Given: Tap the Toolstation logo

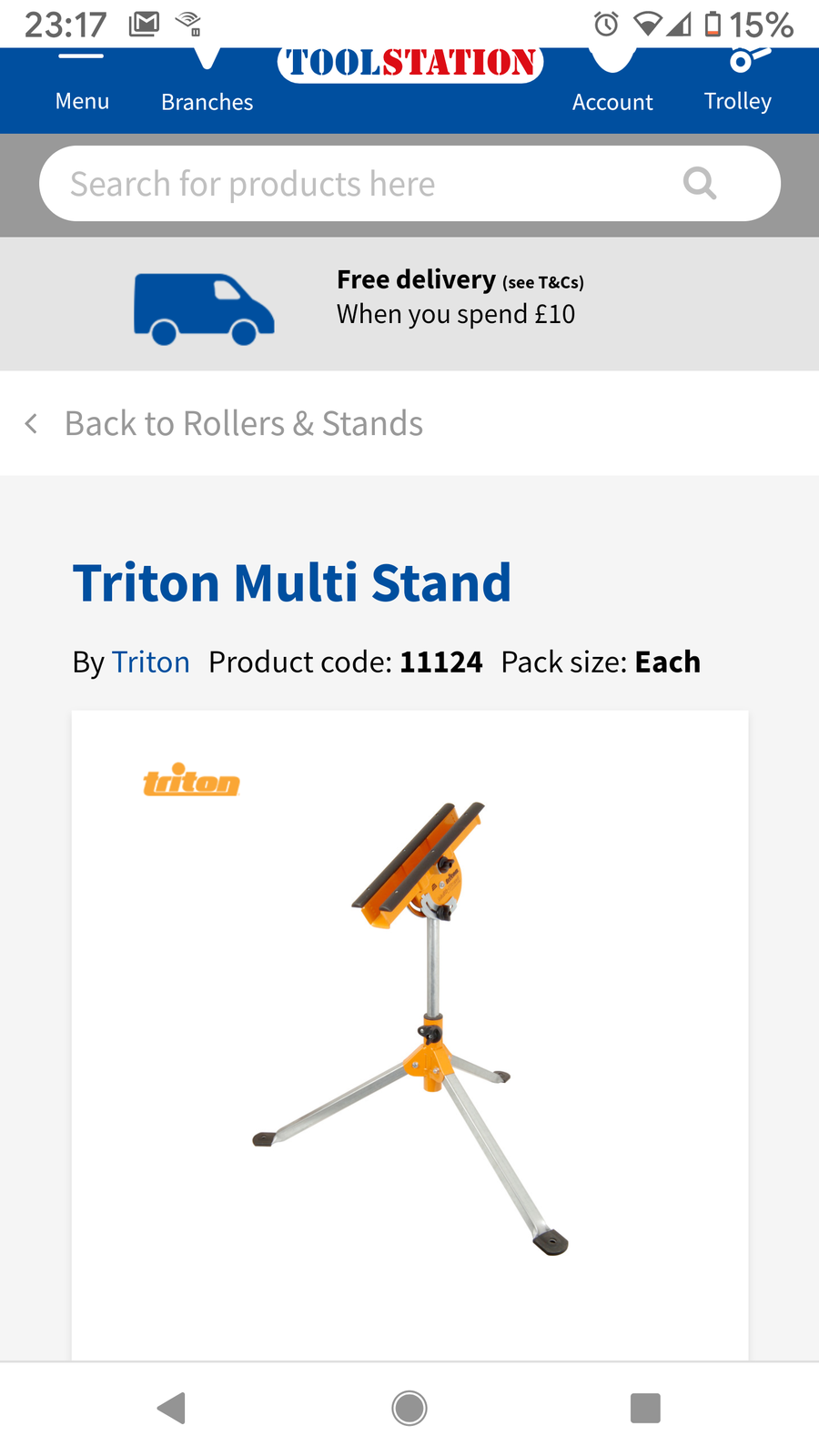Looking at the screenshot, I should click(410, 64).
